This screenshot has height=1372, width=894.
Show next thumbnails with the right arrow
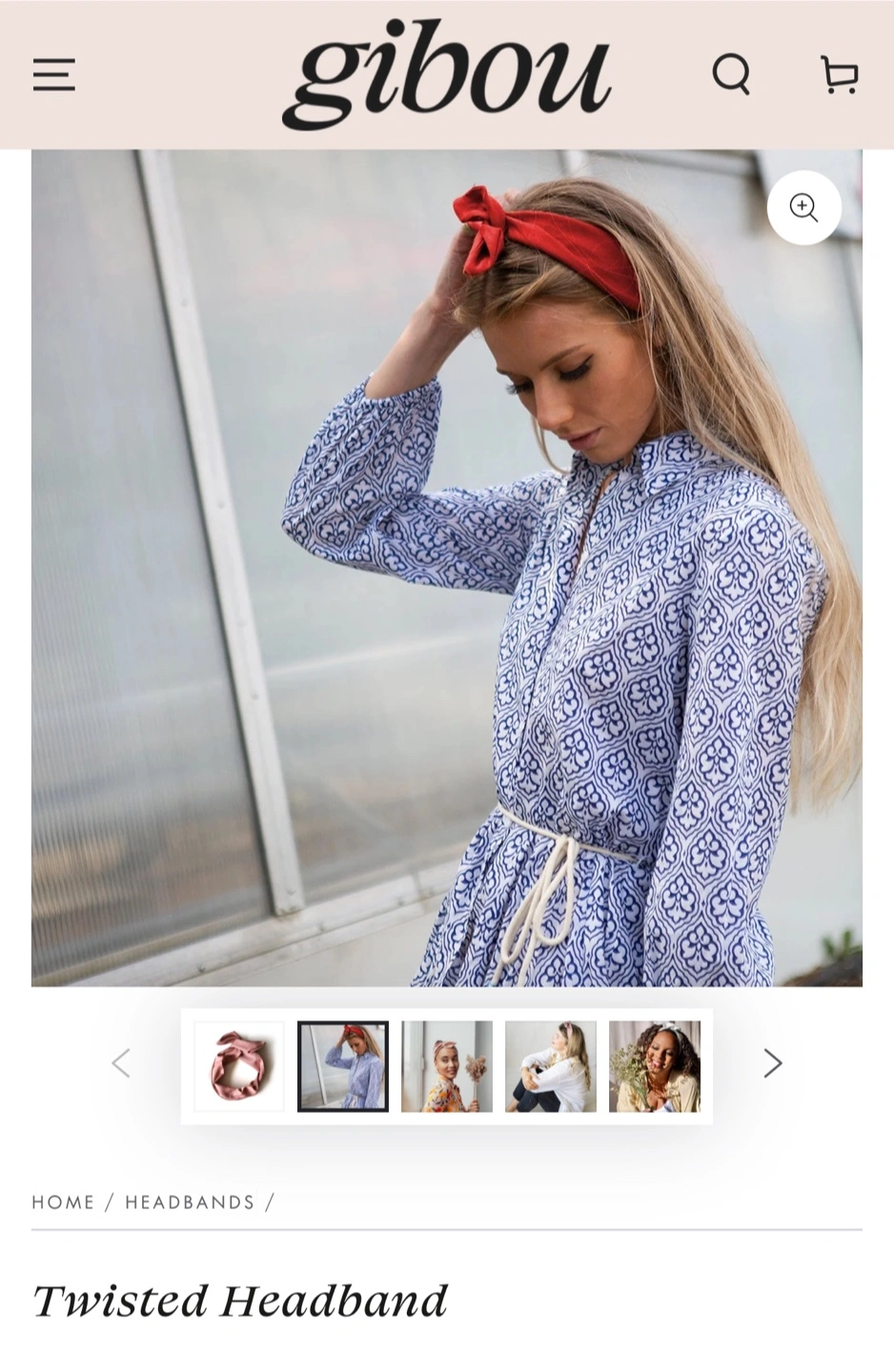pos(772,1063)
